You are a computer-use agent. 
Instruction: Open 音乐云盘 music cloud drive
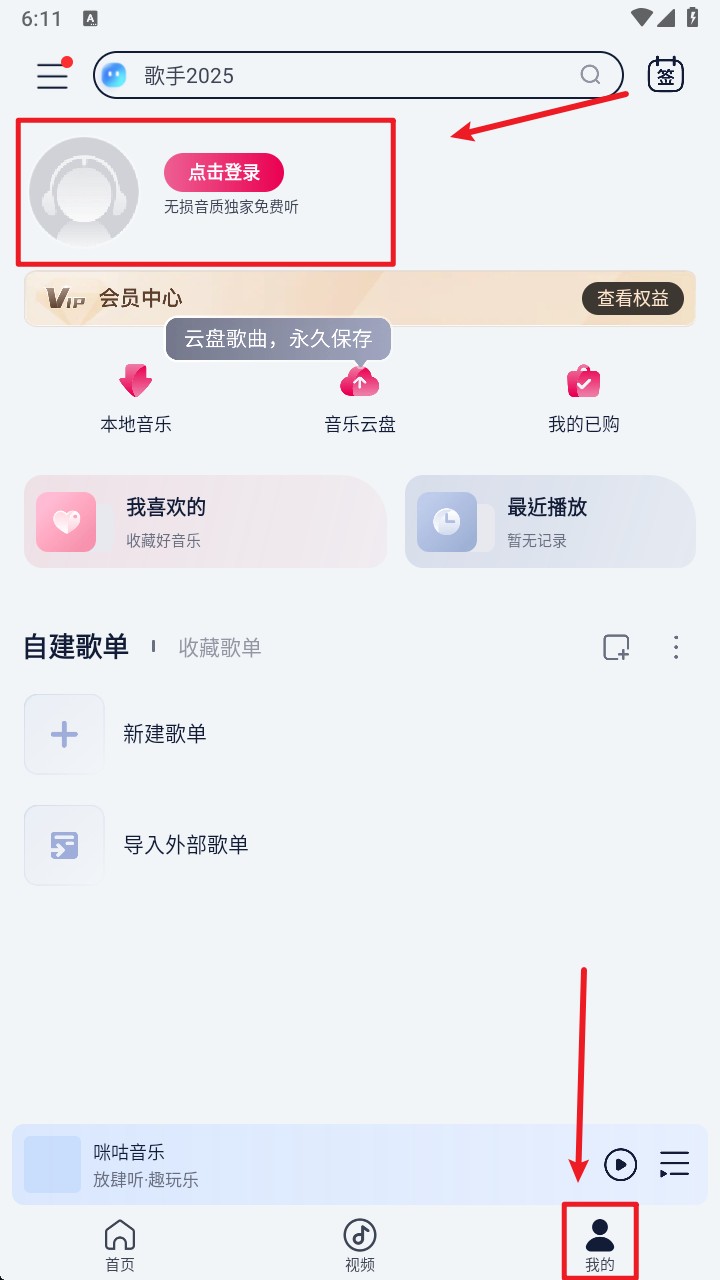[x=360, y=399]
